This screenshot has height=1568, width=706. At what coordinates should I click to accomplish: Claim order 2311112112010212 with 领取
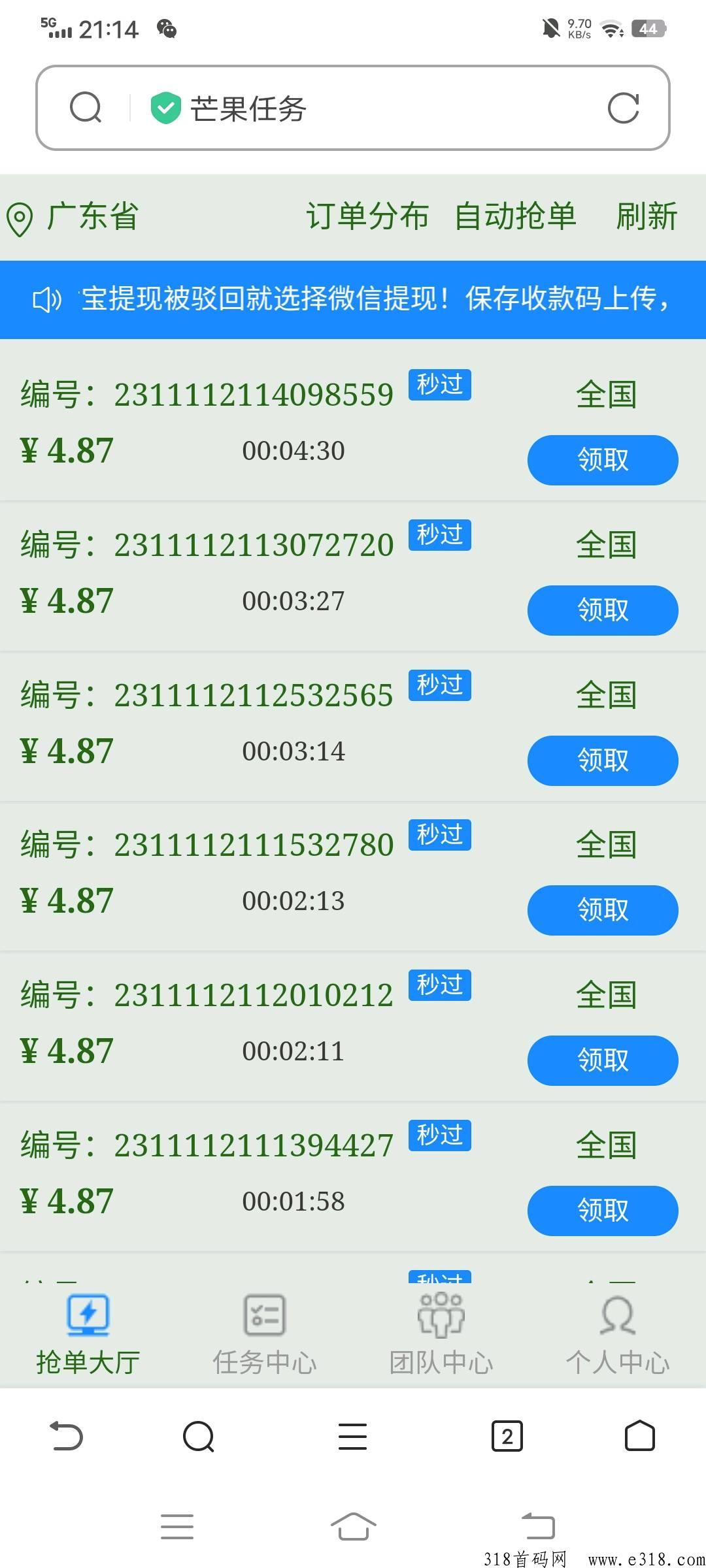603,1060
